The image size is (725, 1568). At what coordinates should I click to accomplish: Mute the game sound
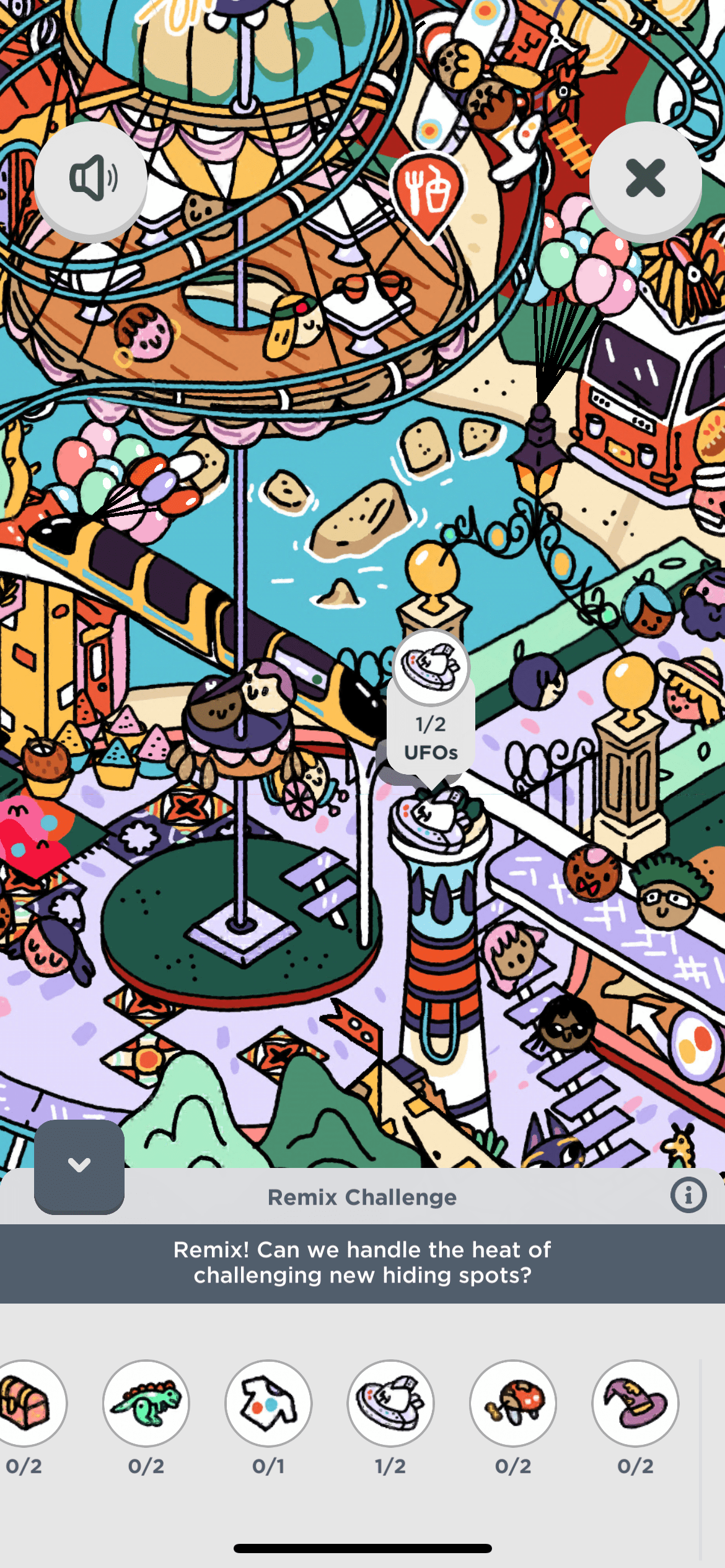click(90, 179)
